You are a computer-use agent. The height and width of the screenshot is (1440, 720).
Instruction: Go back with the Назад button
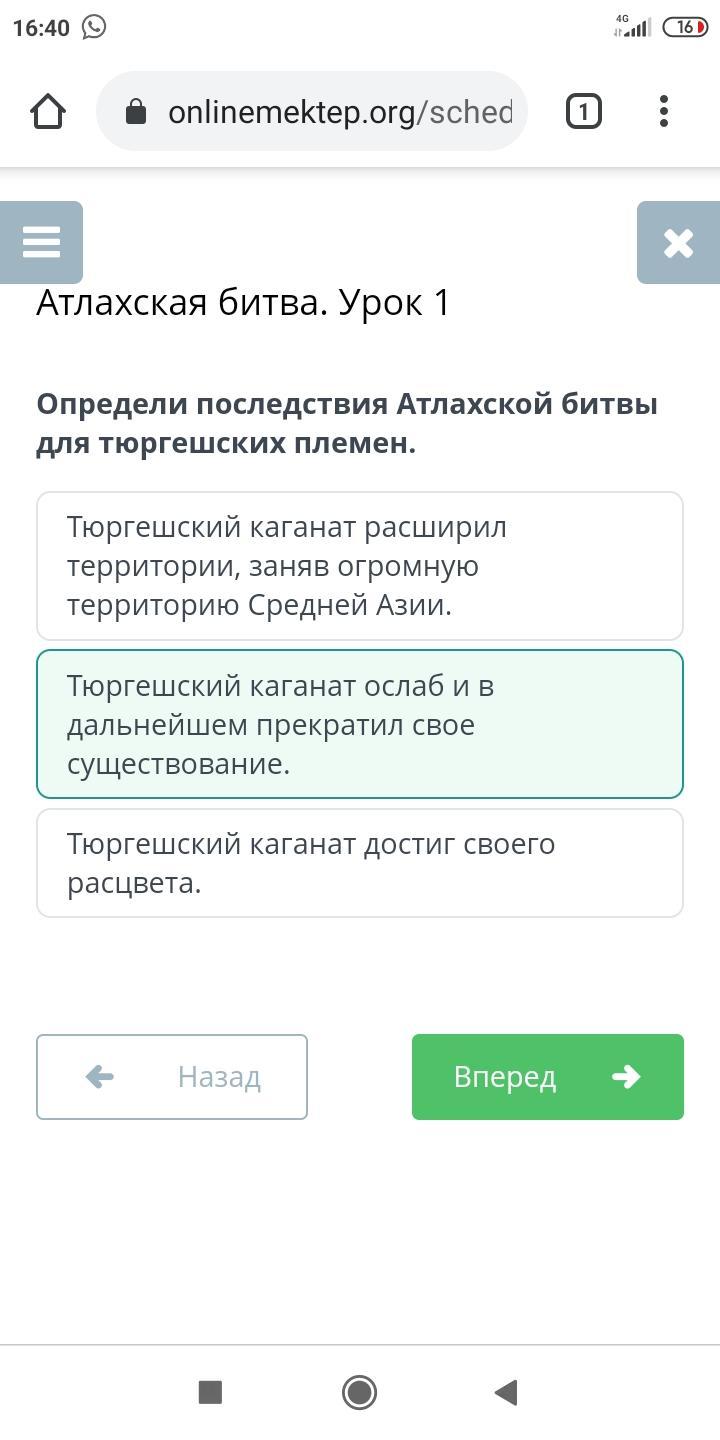click(x=172, y=1077)
